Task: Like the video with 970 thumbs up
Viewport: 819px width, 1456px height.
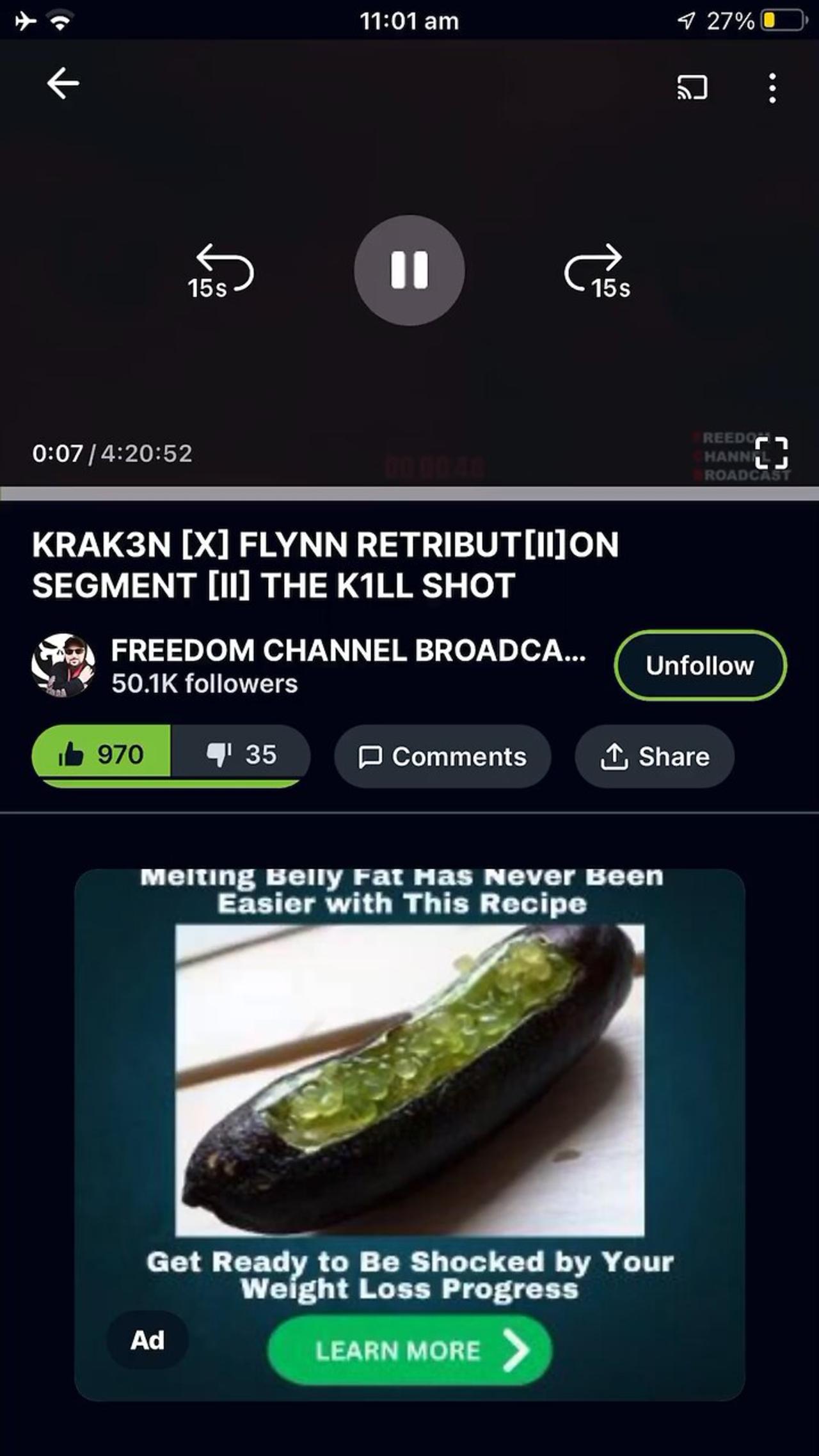Action: 102,756
